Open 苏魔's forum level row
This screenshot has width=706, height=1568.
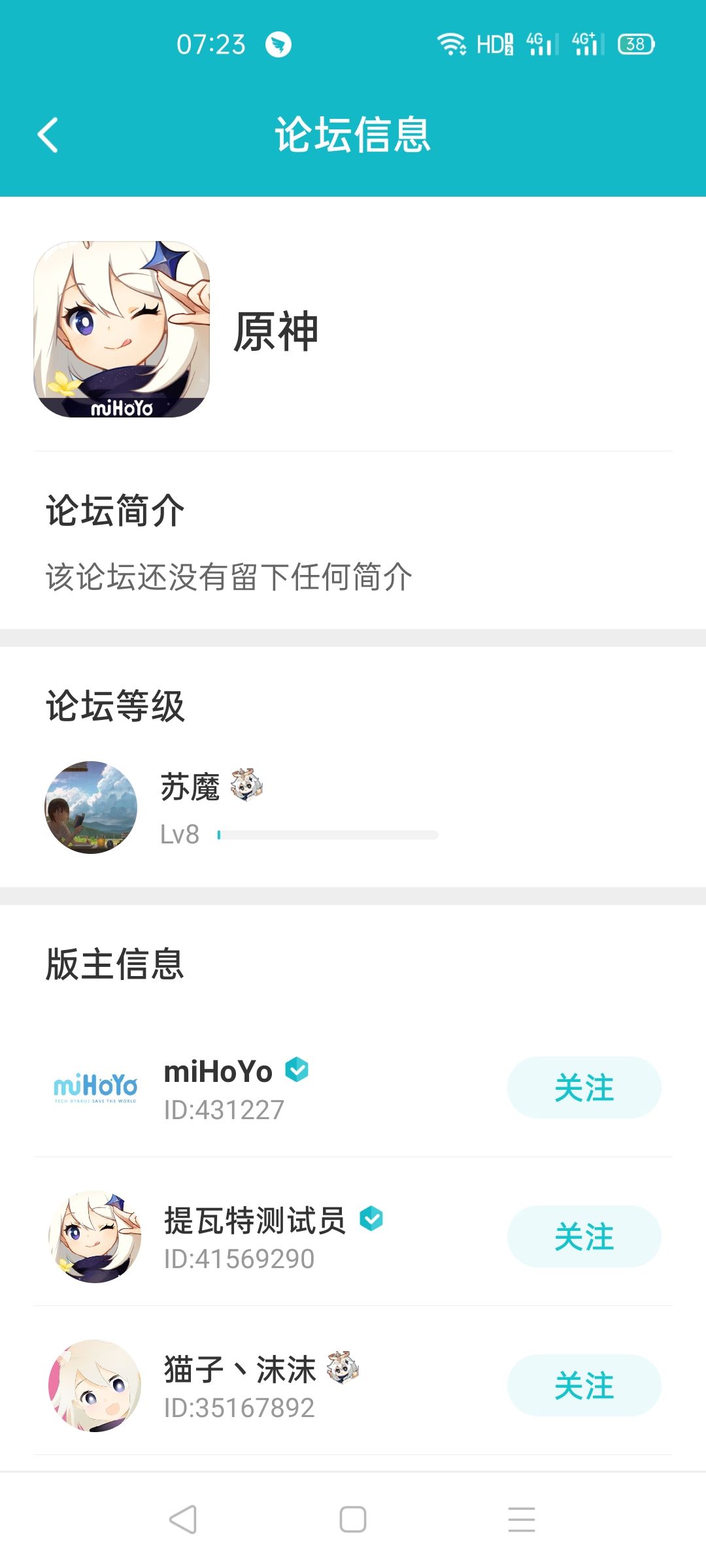click(x=353, y=808)
